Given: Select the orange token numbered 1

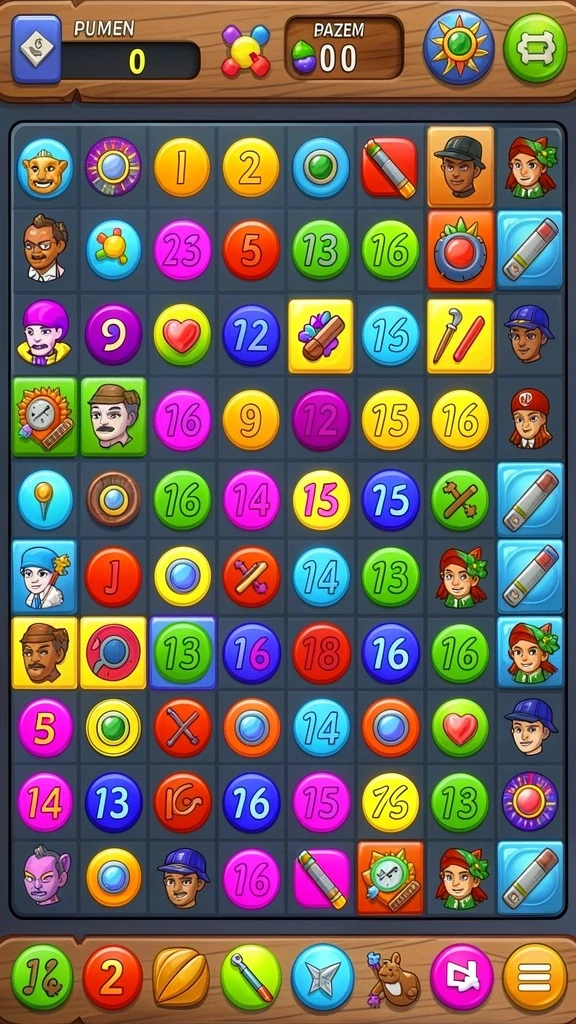Looking at the screenshot, I should [182, 167].
